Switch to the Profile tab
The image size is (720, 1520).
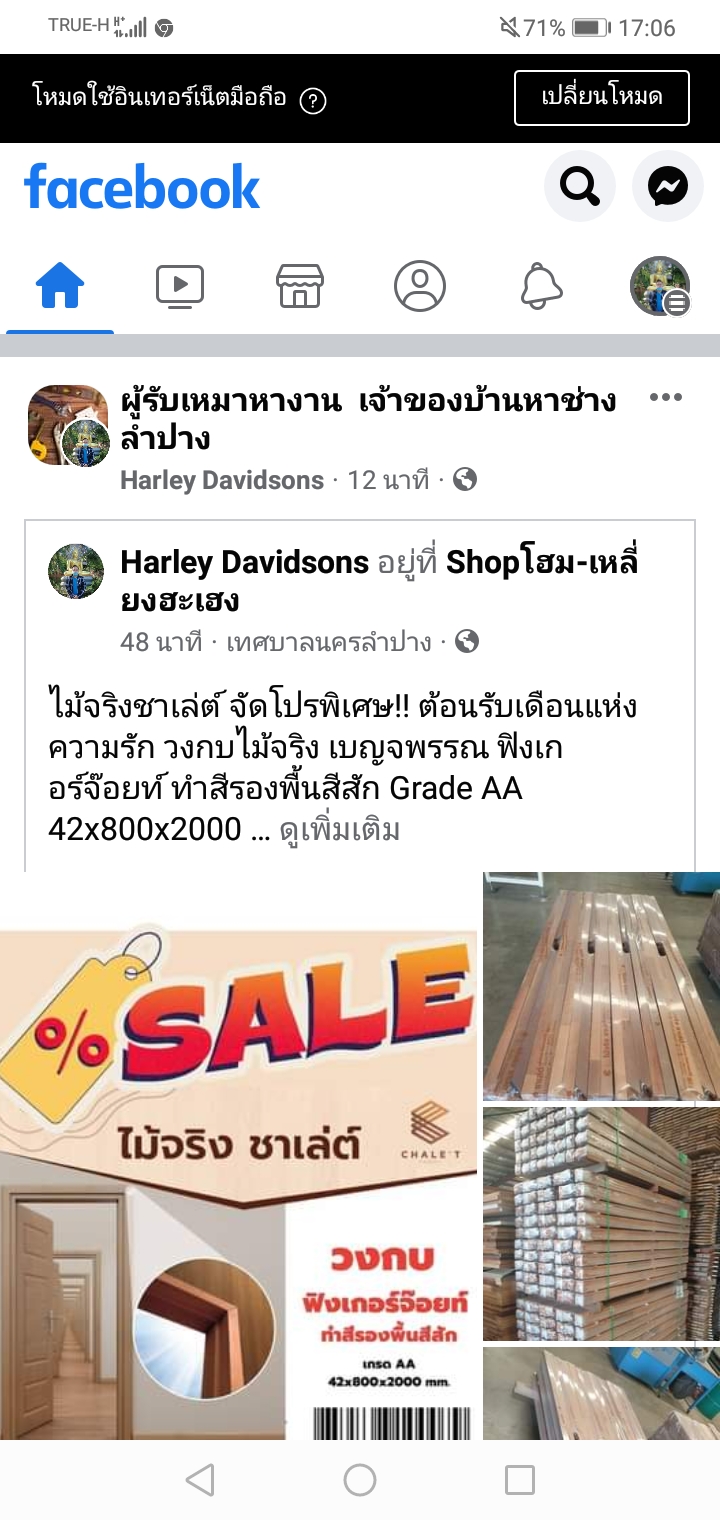click(420, 286)
